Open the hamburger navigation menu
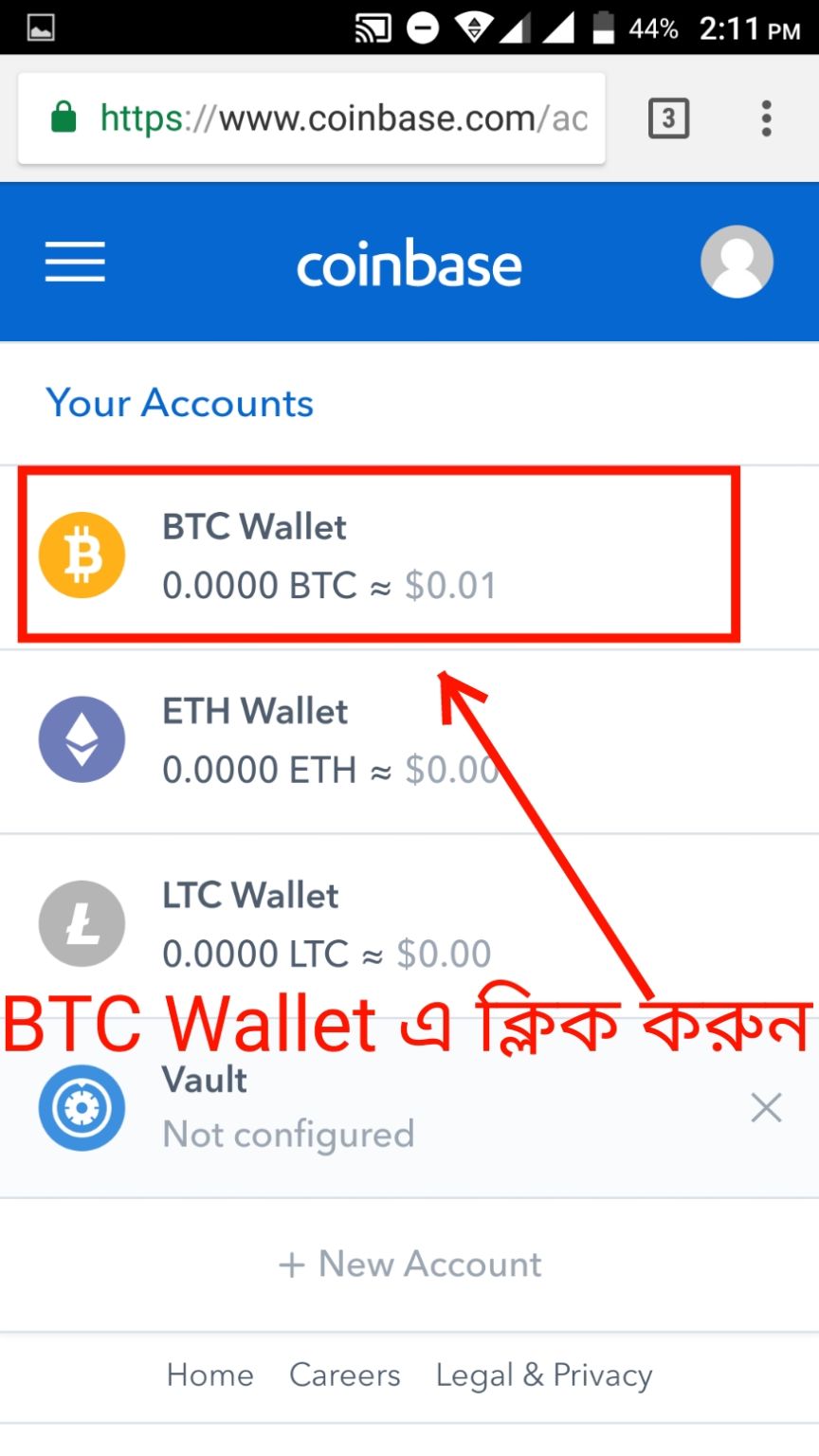This screenshot has height=1456, width=819. click(75, 262)
